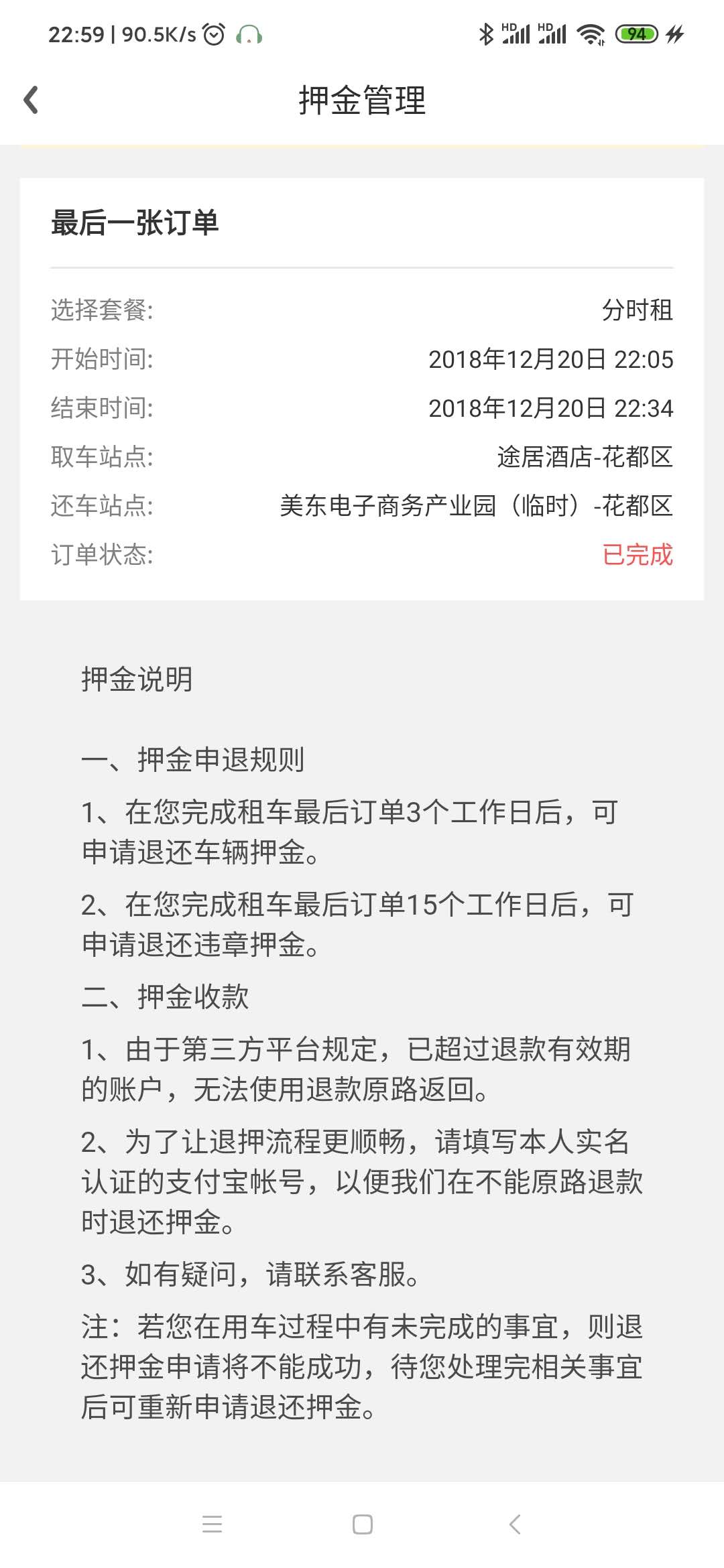Tap the system back button
Viewport: 724px width, 1568px height.
[514, 1524]
